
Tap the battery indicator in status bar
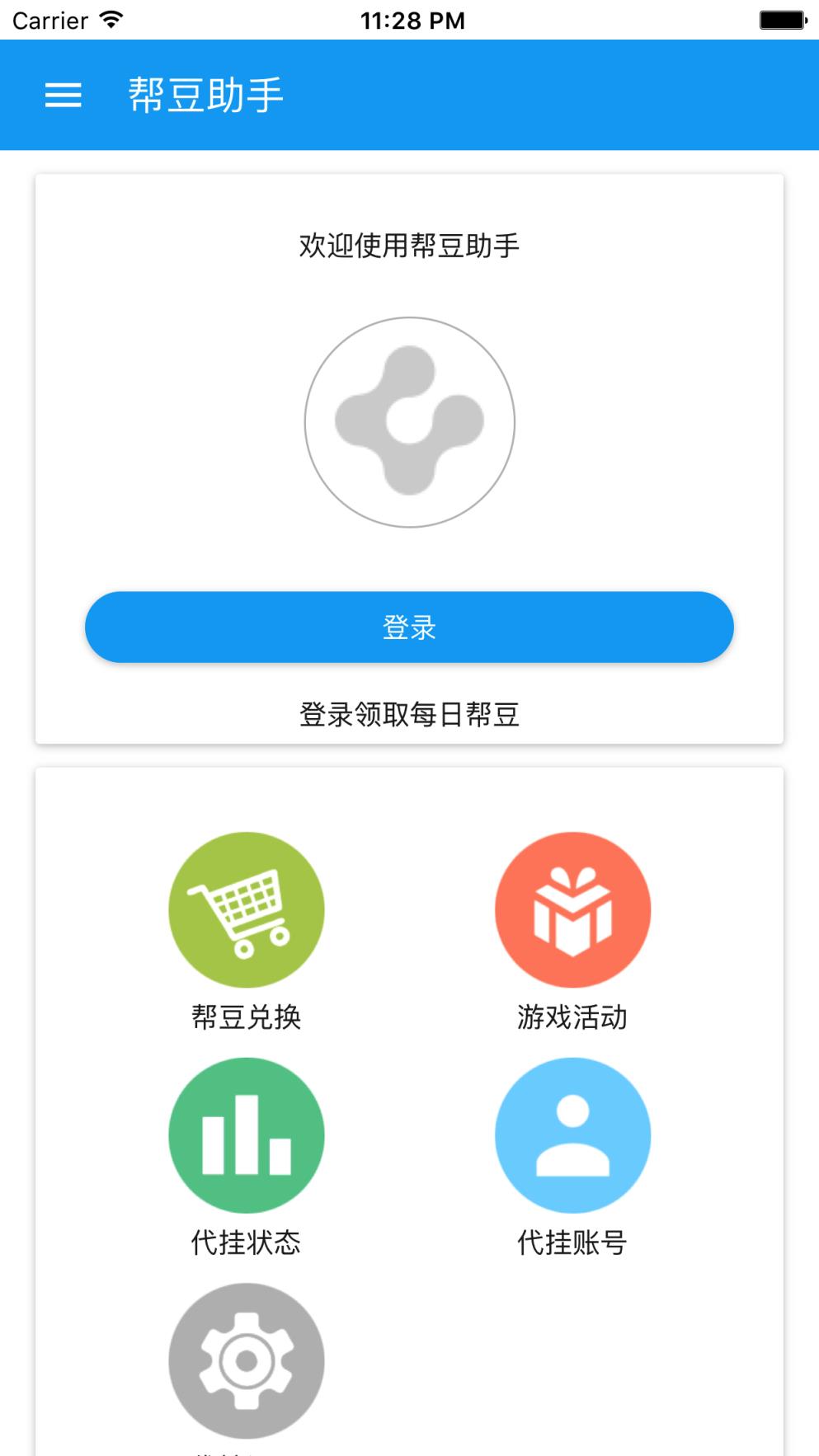tap(781, 18)
